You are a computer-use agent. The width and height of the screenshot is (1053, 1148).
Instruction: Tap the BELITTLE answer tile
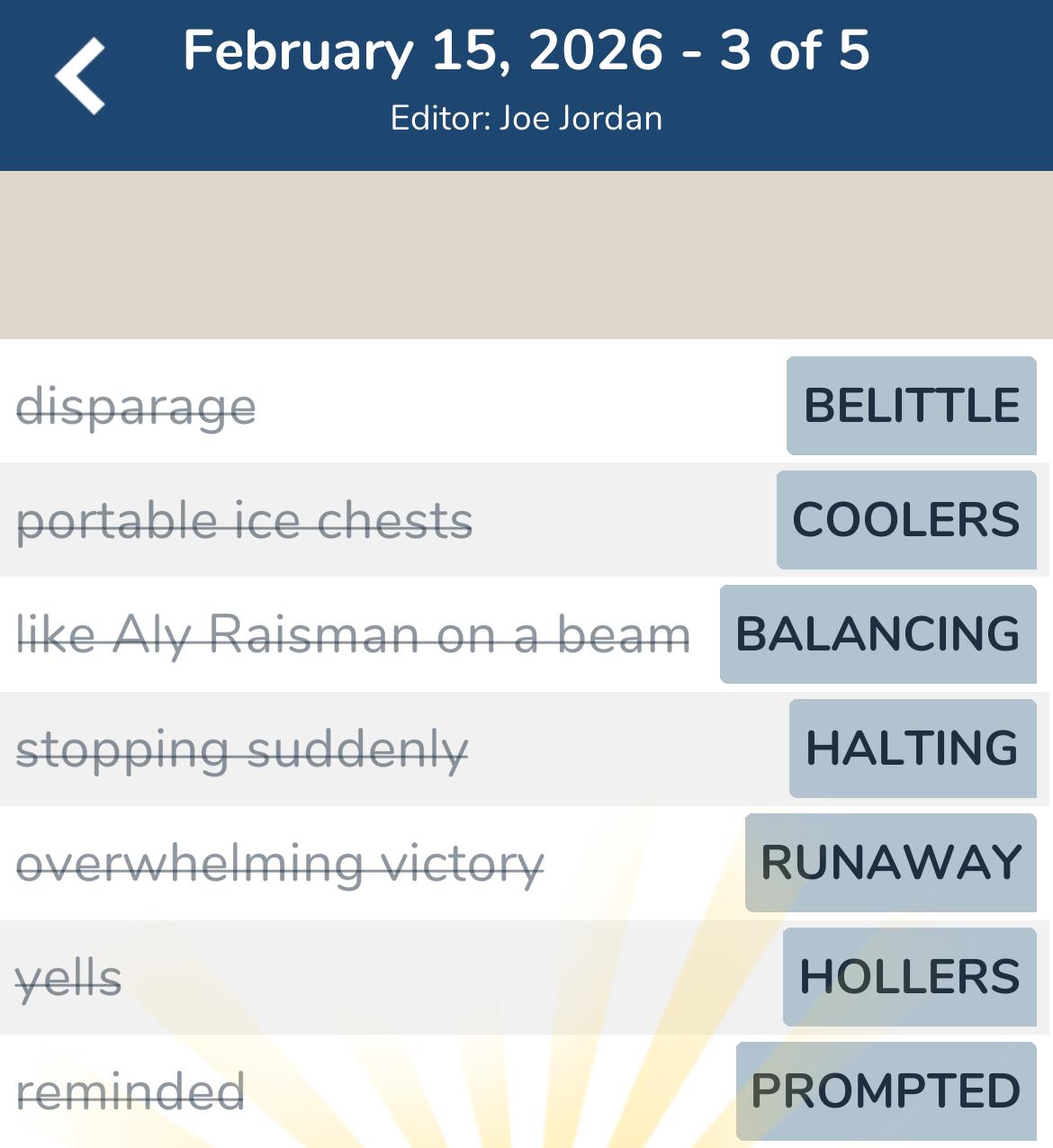click(911, 406)
